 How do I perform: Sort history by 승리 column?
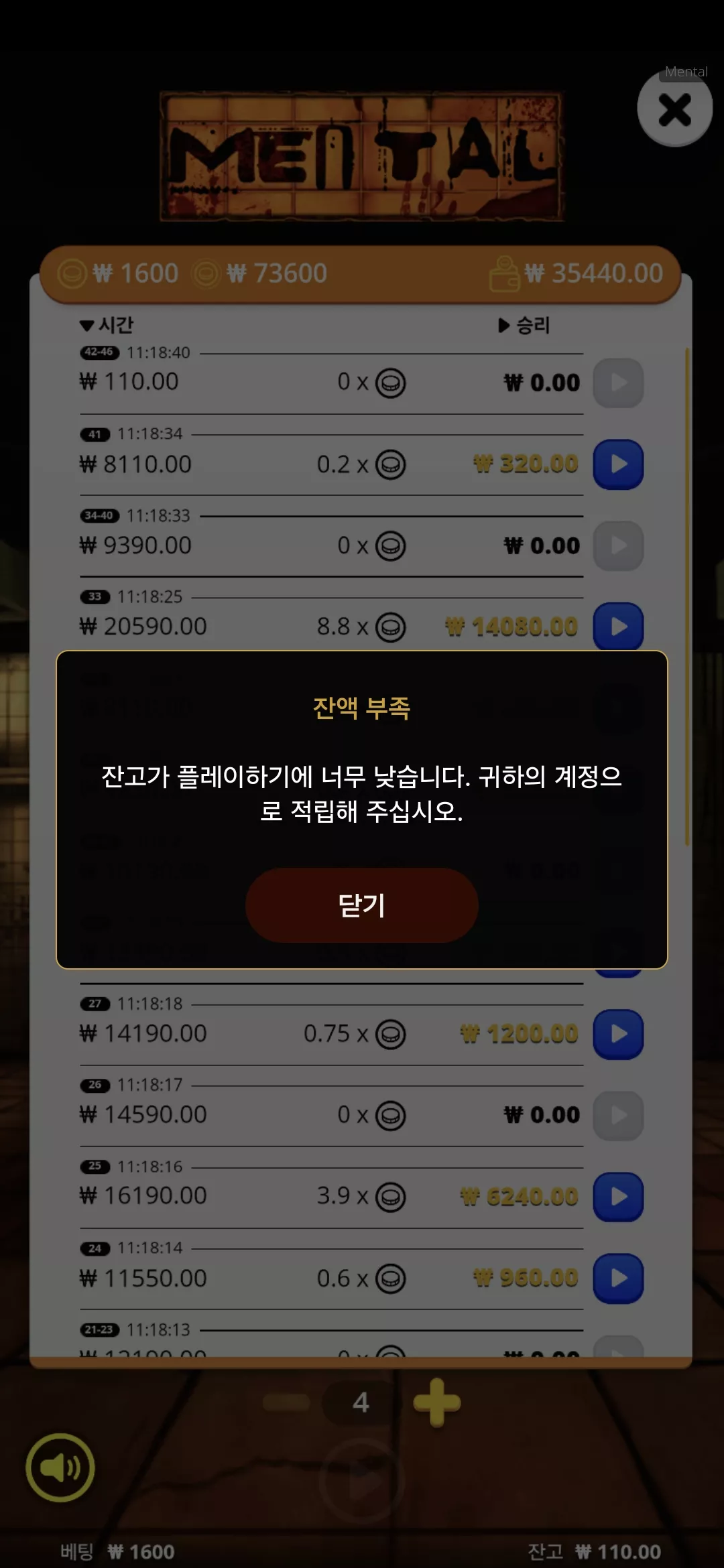[x=524, y=326]
